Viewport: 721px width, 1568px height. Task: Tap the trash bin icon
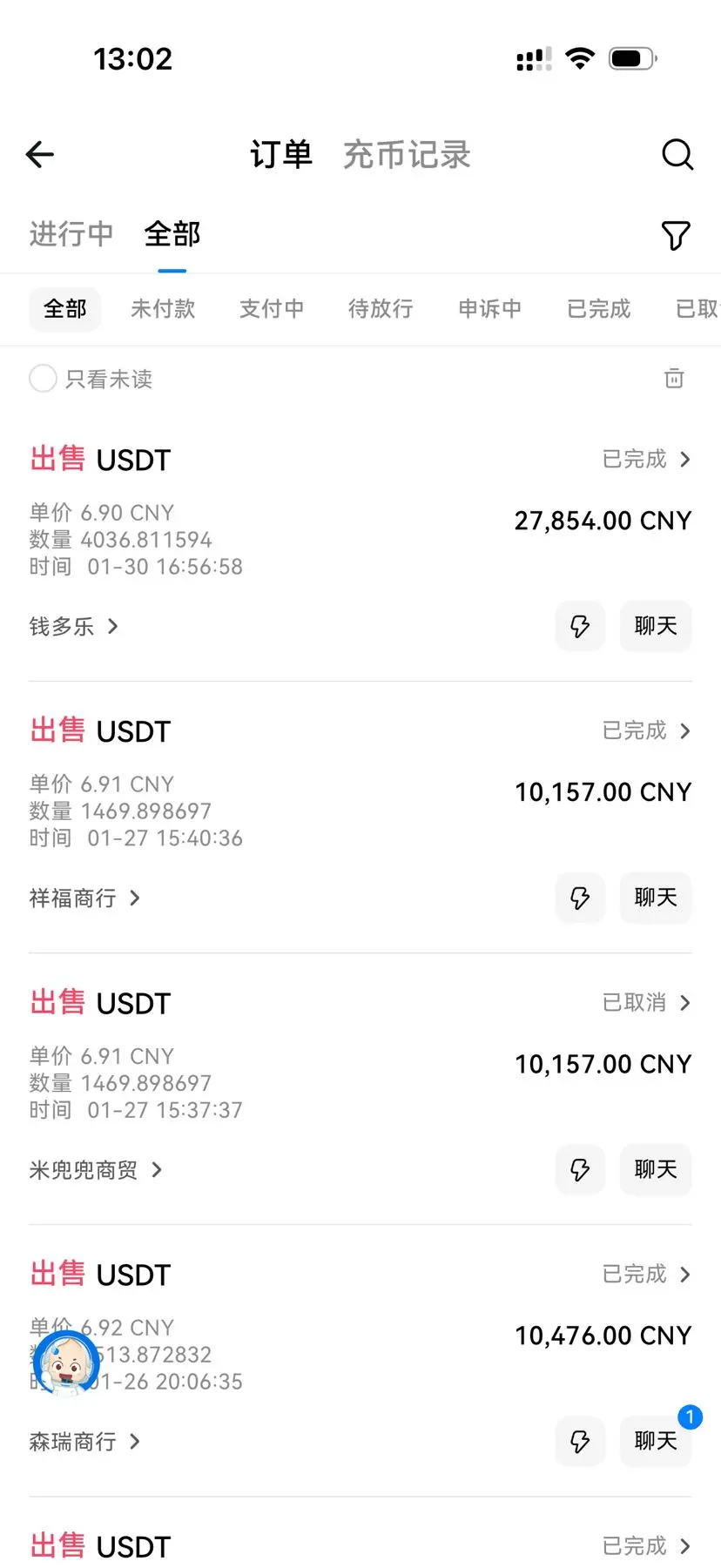[x=674, y=379]
